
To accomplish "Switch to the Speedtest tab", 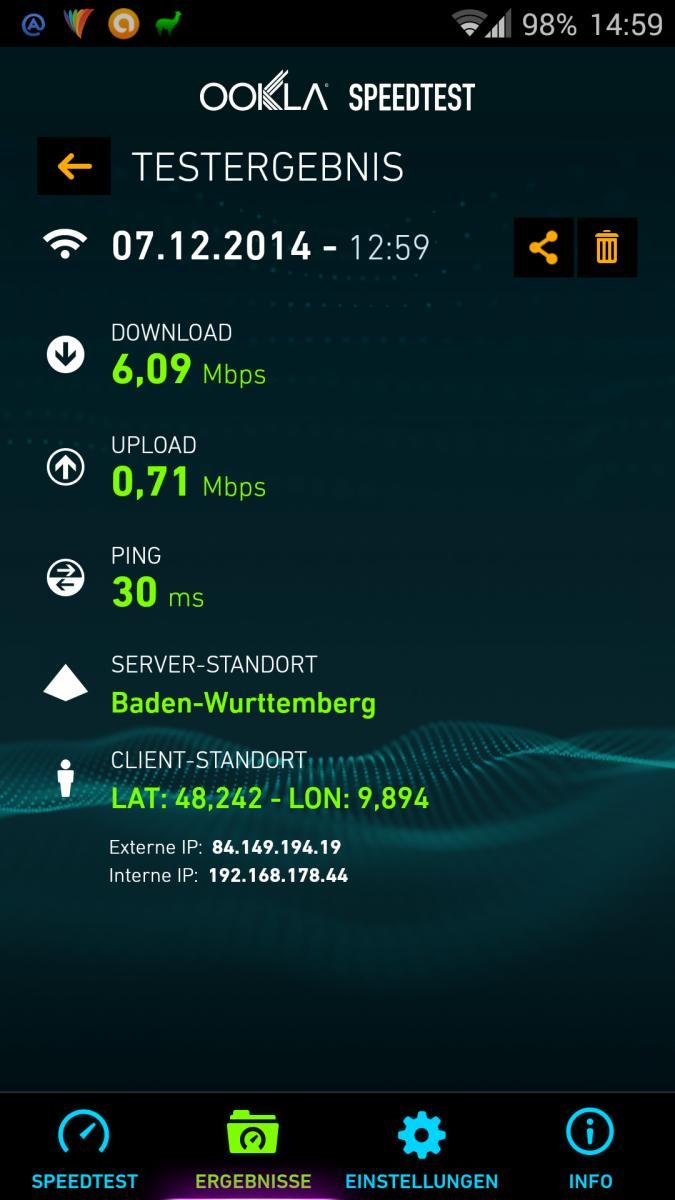I will click(x=84, y=1148).
